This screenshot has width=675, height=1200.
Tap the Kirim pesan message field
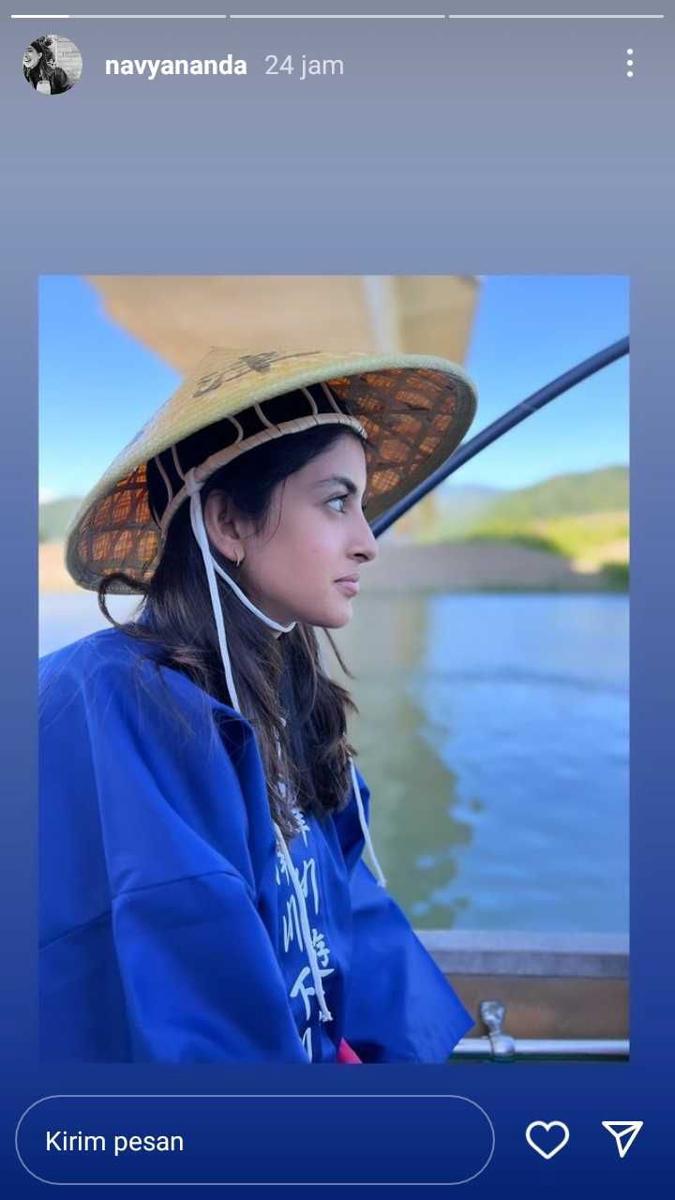click(x=255, y=1140)
